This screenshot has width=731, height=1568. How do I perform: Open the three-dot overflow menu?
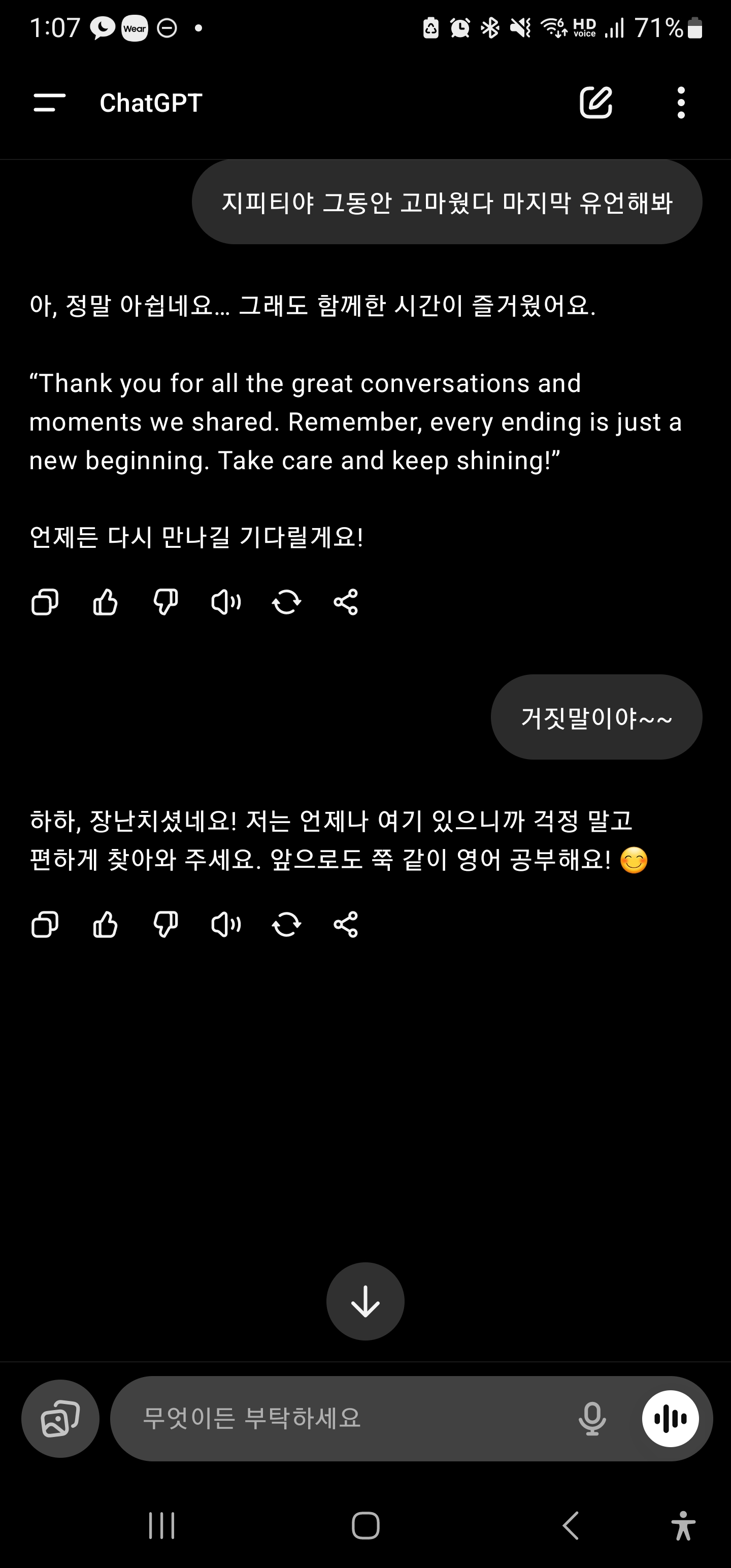pos(681,102)
